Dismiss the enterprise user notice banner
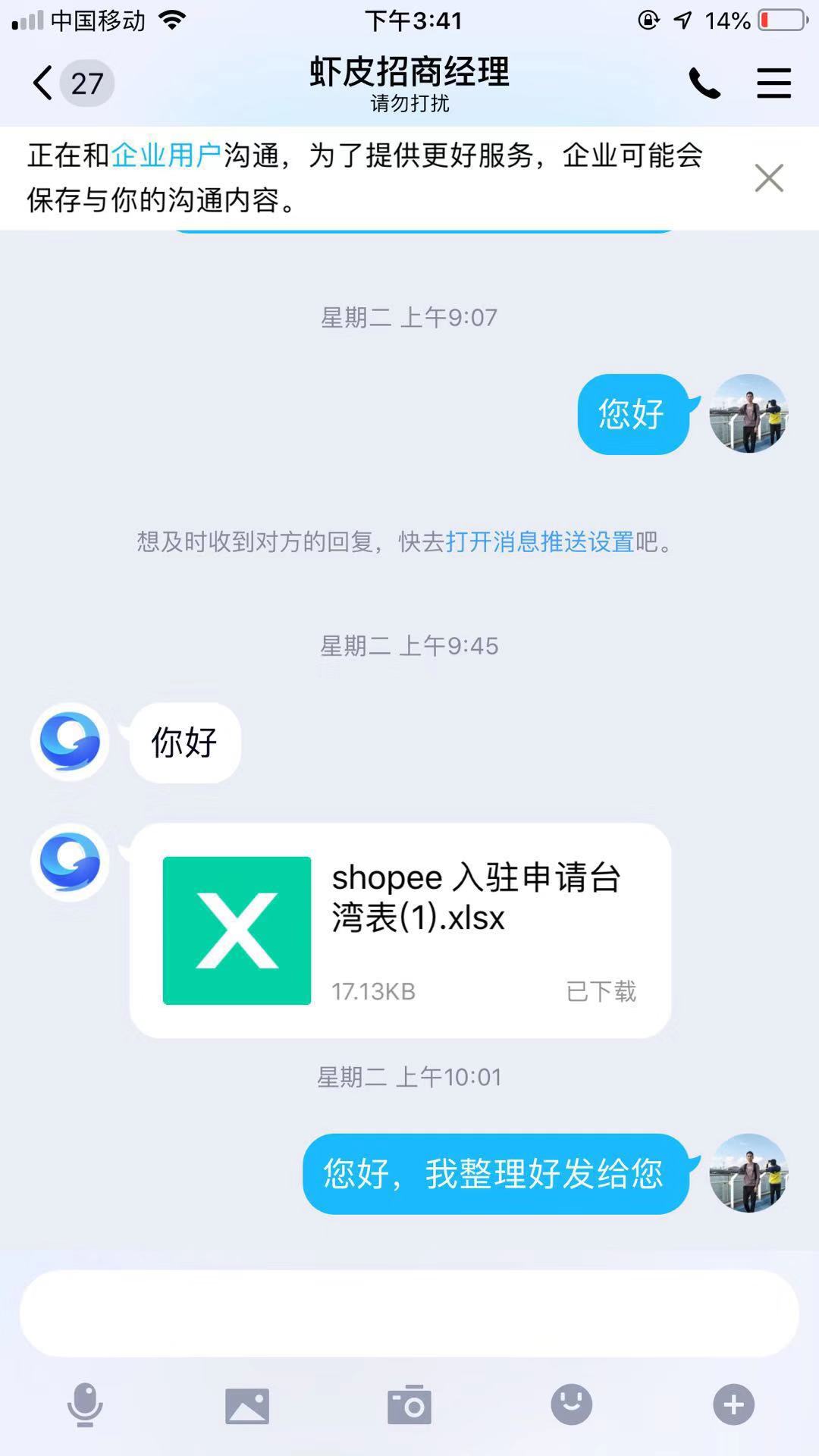The height and width of the screenshot is (1456, 819). pos(769,177)
